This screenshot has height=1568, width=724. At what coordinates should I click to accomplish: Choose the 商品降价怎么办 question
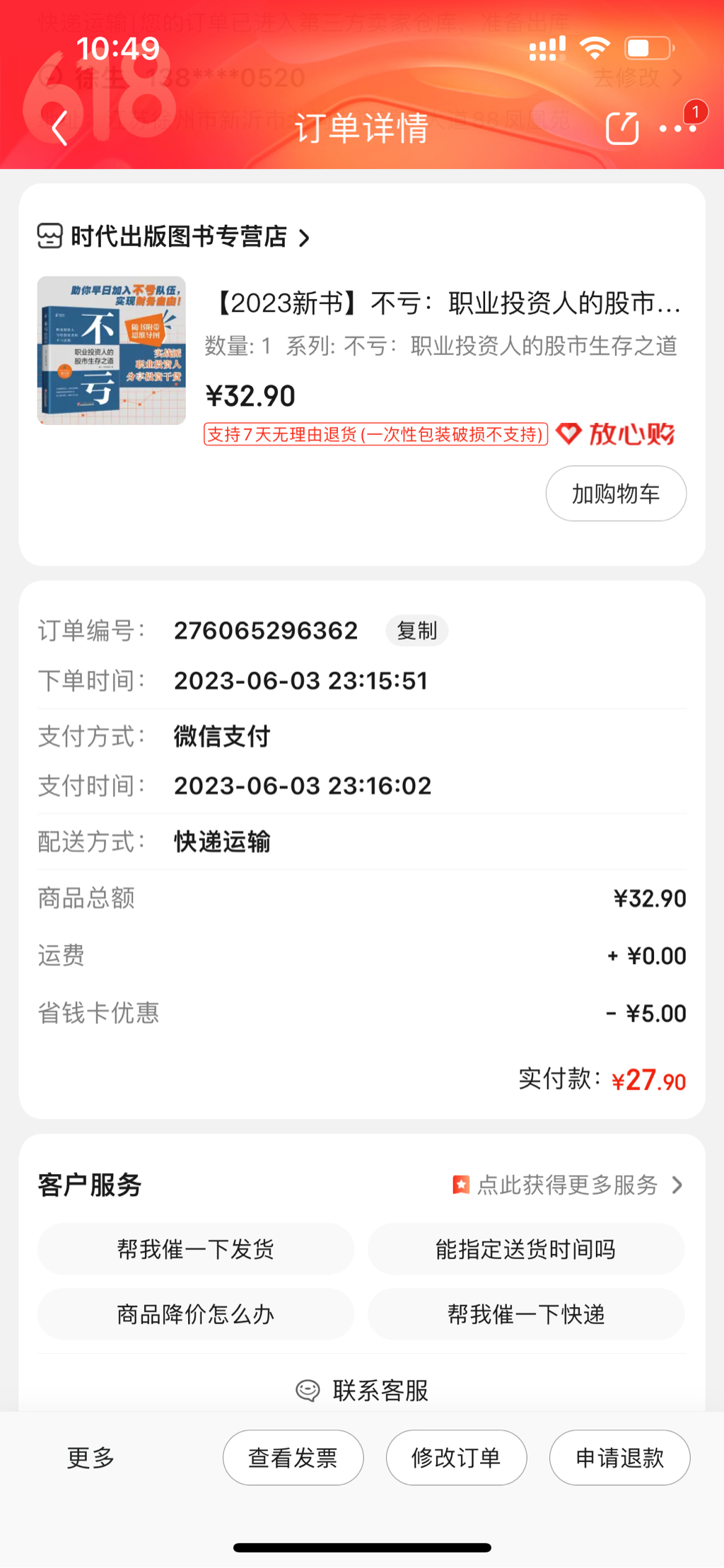coord(196,1314)
